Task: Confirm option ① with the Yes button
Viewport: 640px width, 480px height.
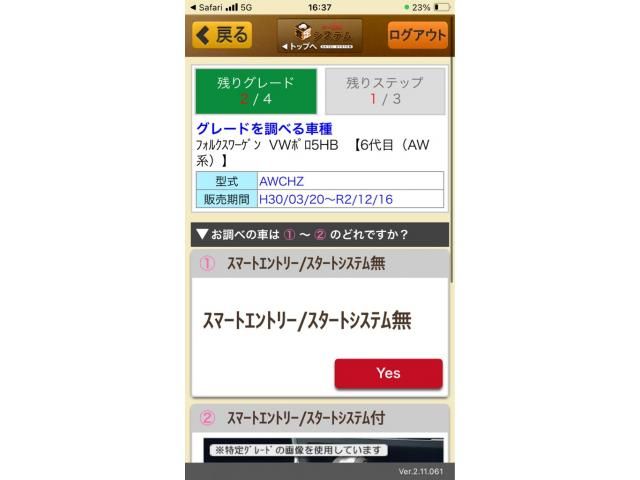Action: tap(388, 373)
